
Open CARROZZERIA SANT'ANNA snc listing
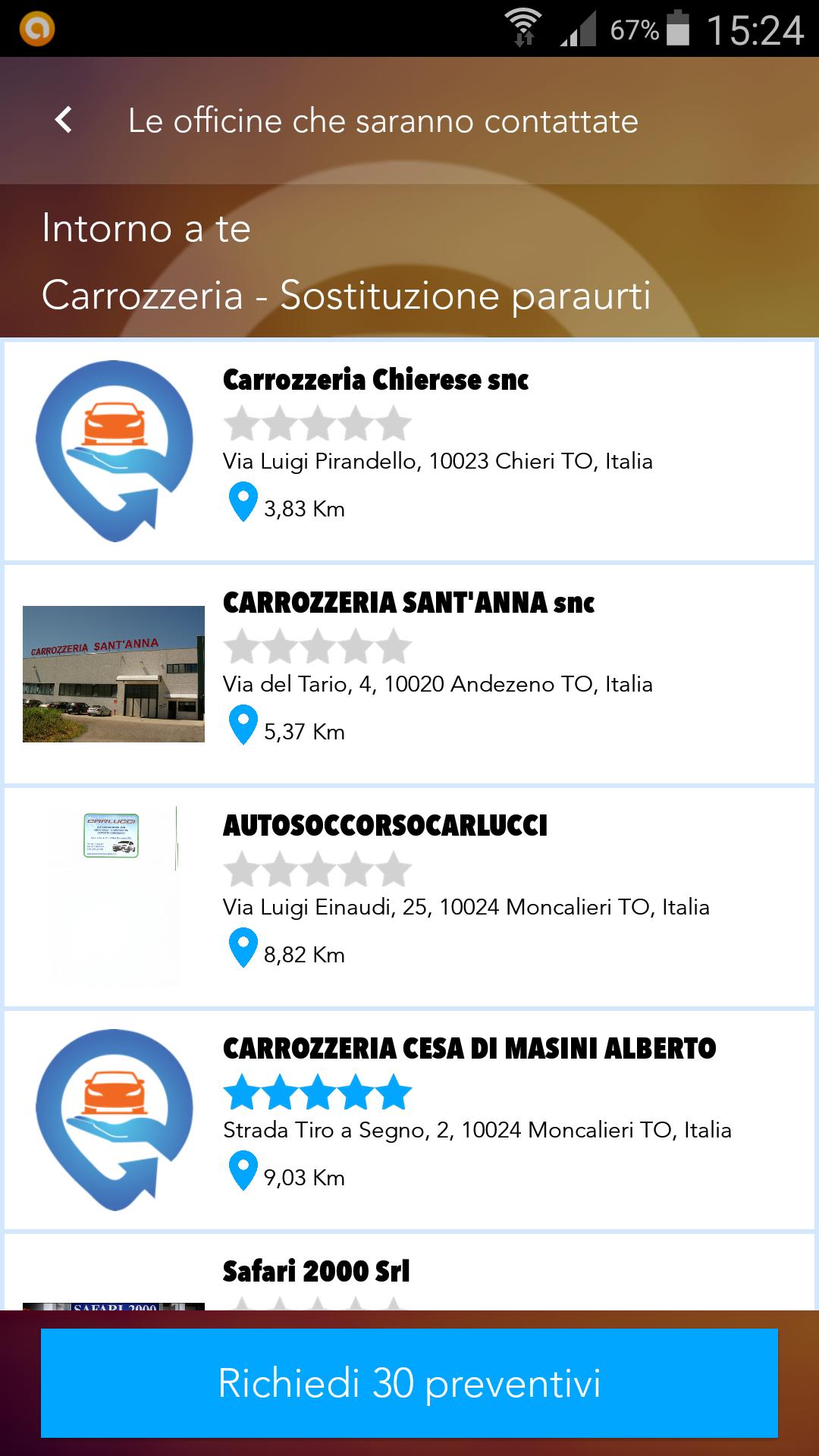tap(409, 673)
